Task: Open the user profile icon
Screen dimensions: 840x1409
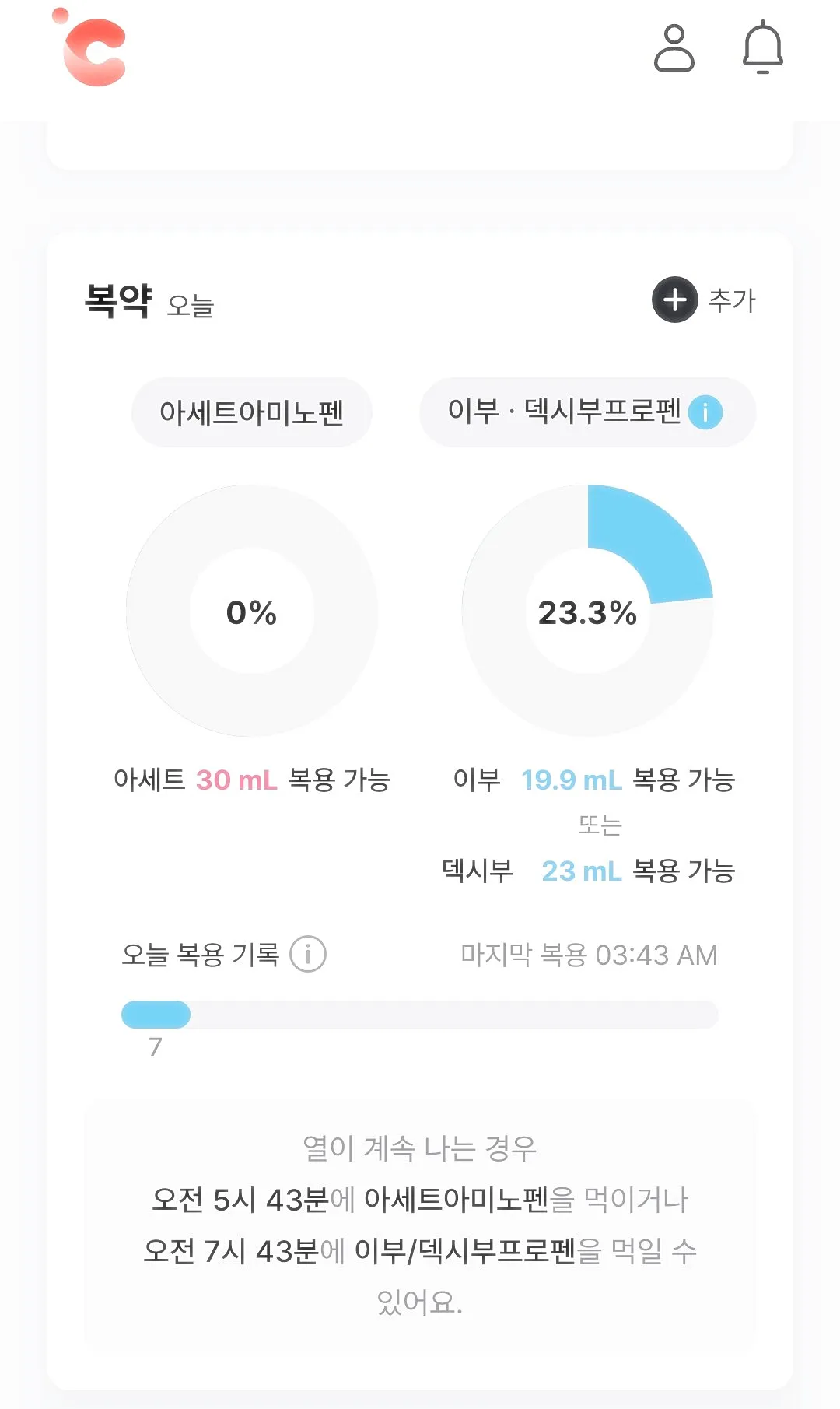Action: 675,48
